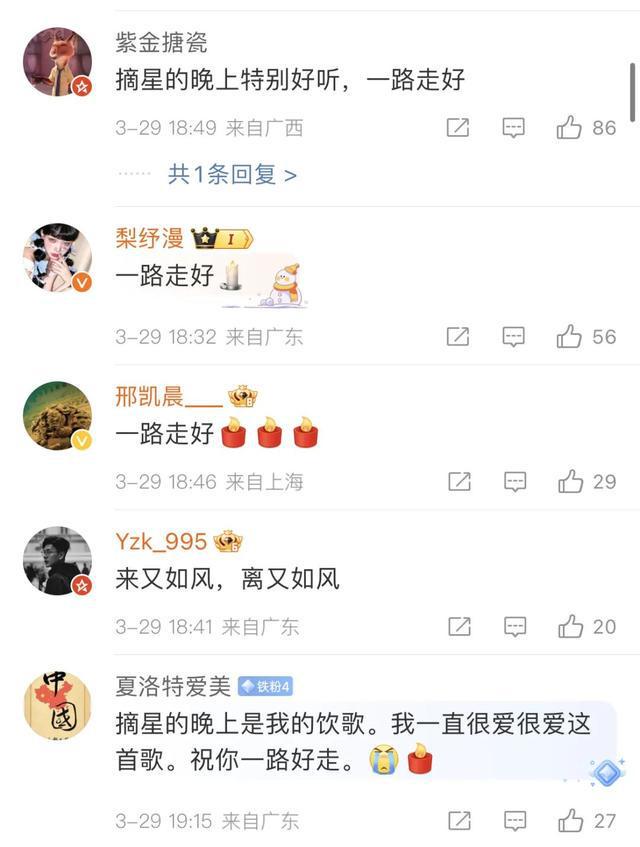
Task: Share the comment by 邢凯晨___
Action: pos(459,482)
